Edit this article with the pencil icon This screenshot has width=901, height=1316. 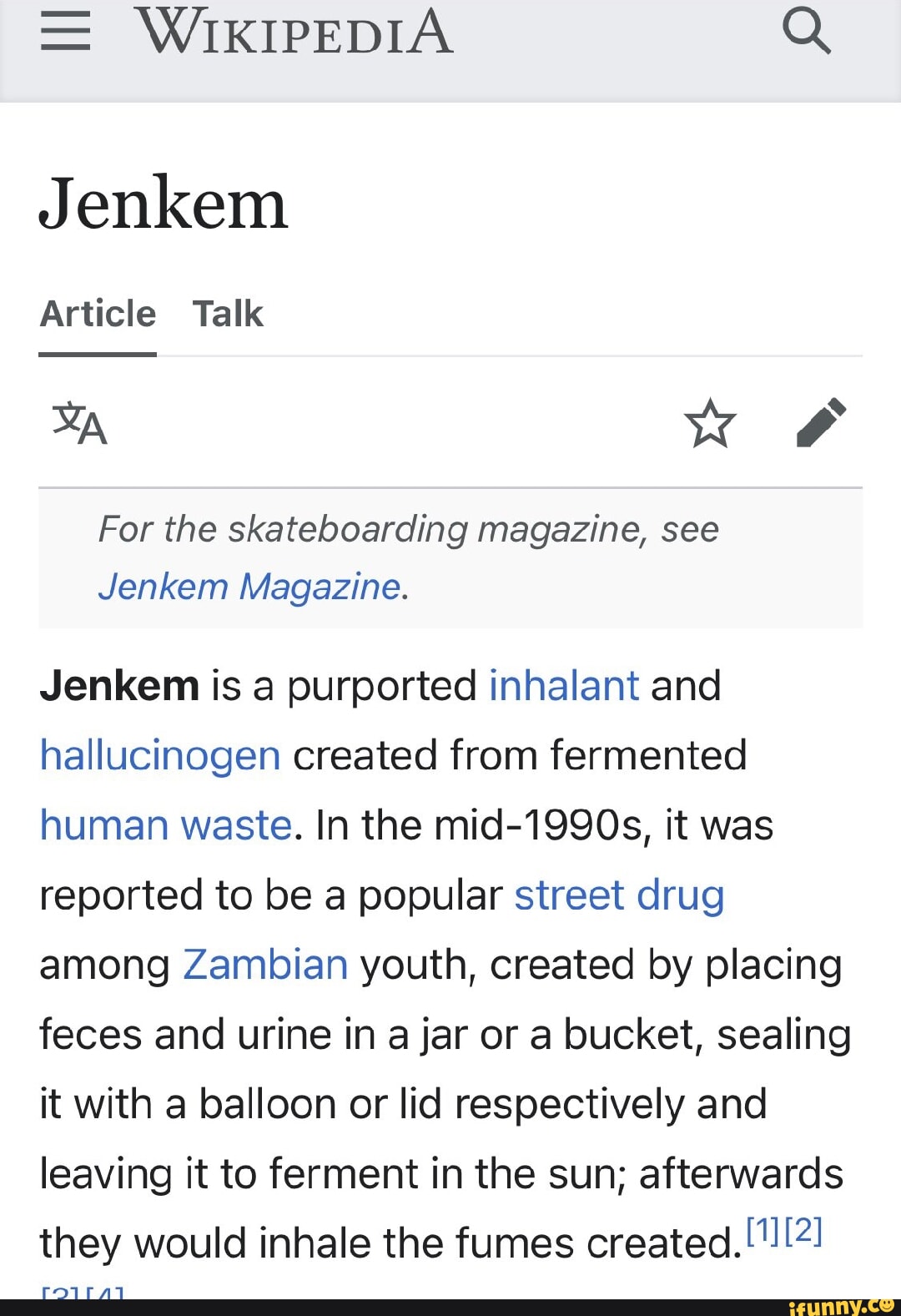pos(821,423)
